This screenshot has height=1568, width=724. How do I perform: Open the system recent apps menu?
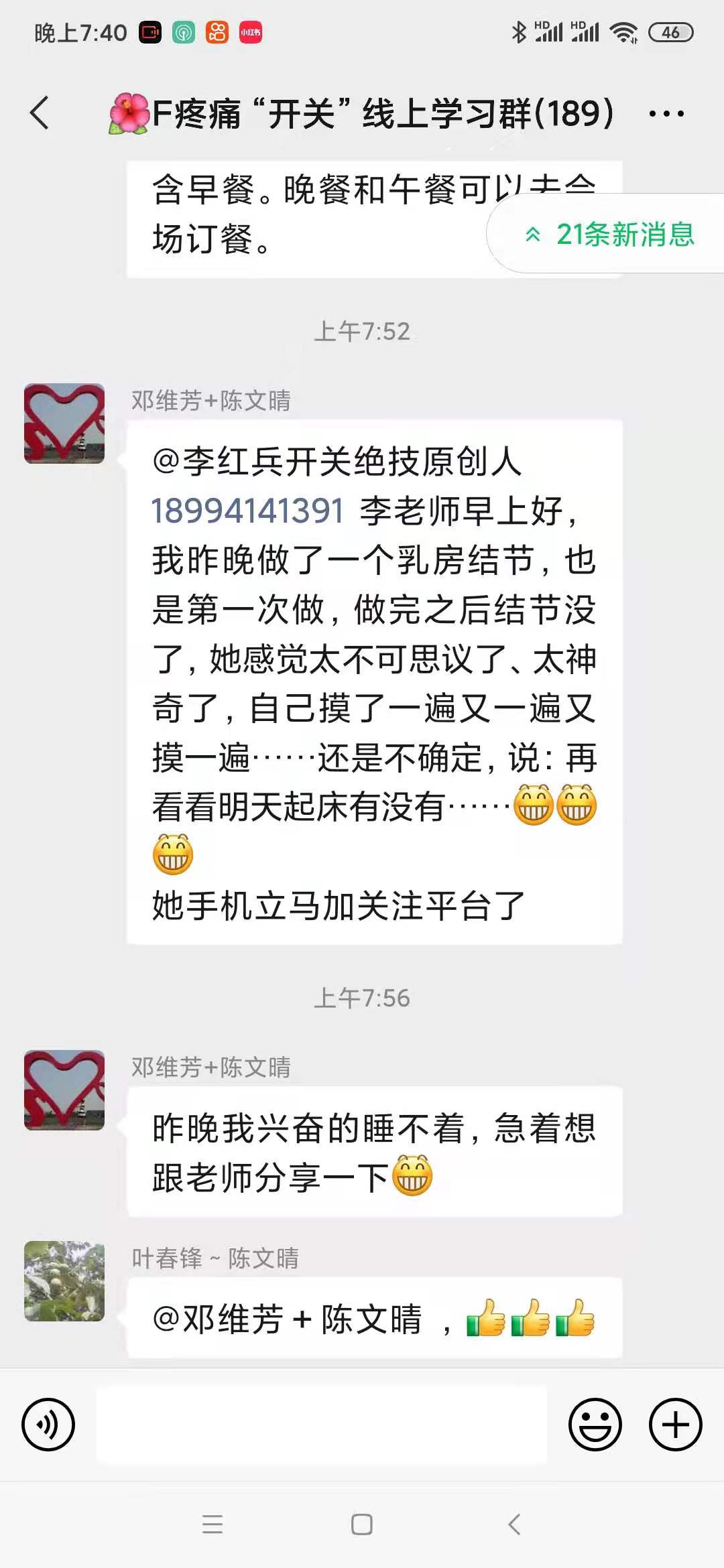213,1525
